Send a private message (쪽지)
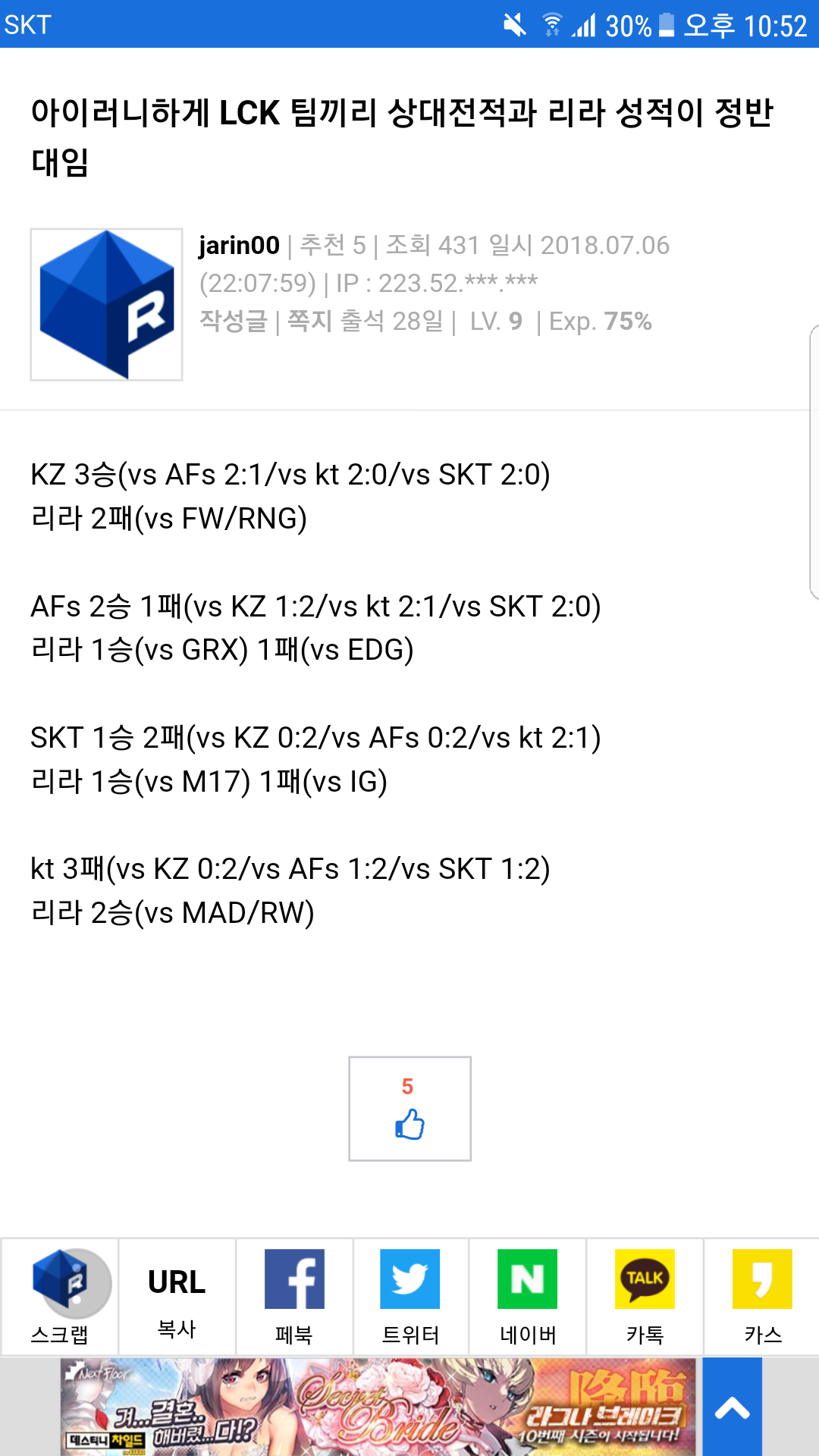 click(309, 322)
